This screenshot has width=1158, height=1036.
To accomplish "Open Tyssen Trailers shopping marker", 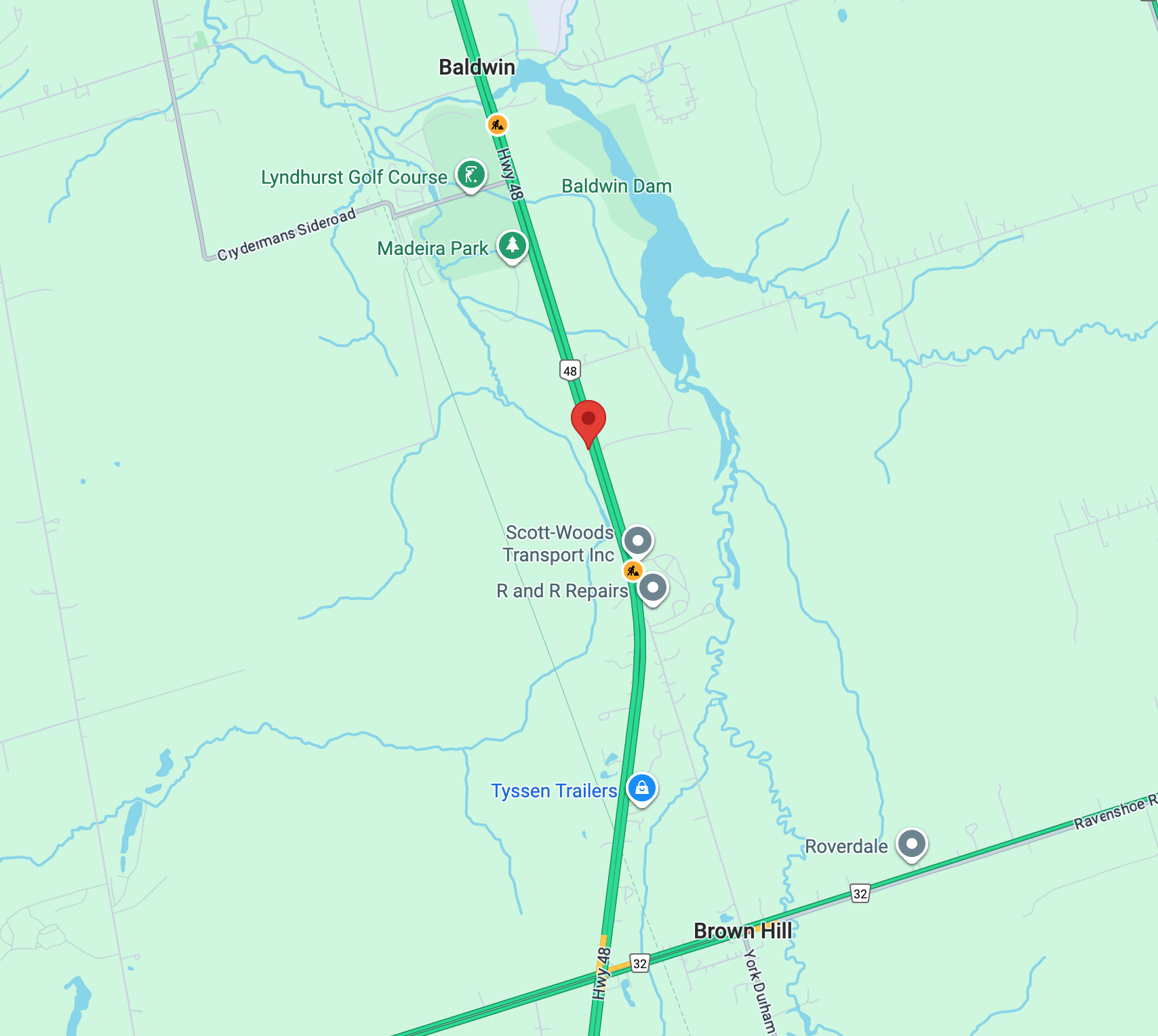I will pyautogui.click(x=641, y=788).
